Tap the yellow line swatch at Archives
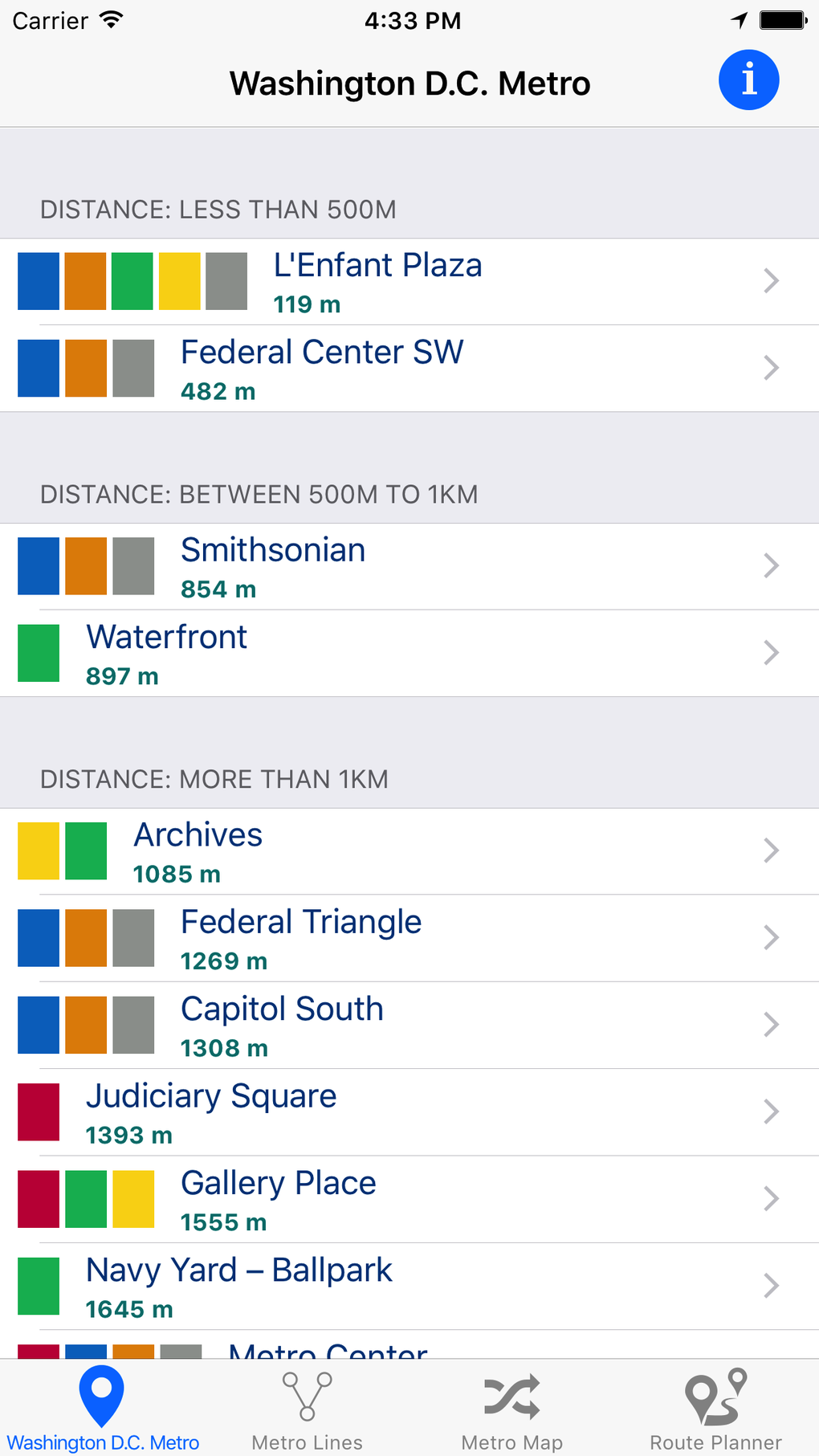 pyautogui.click(x=38, y=850)
